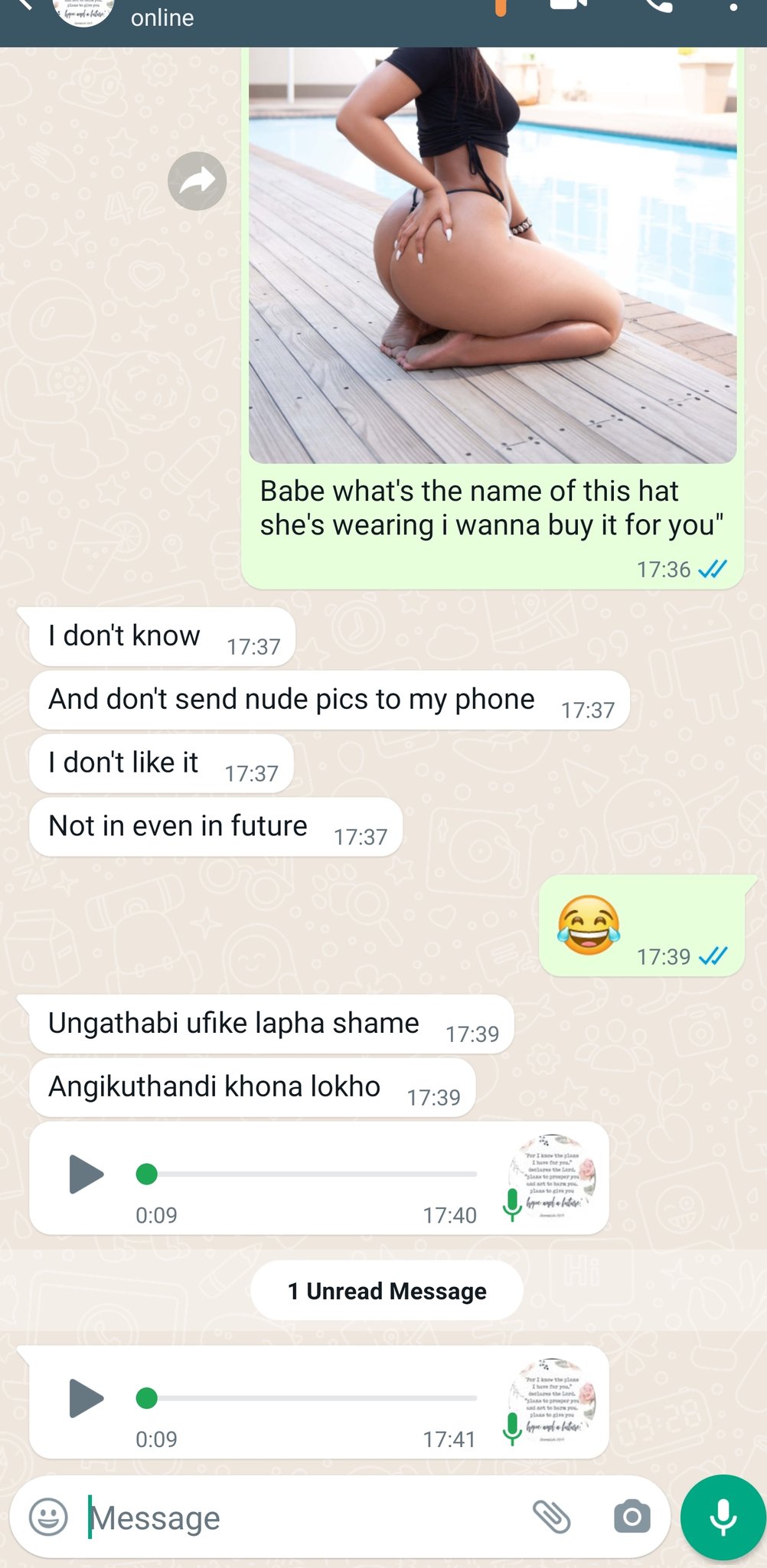Play the voice message sent at 17:41
The image size is (767, 1568).
[86, 1398]
